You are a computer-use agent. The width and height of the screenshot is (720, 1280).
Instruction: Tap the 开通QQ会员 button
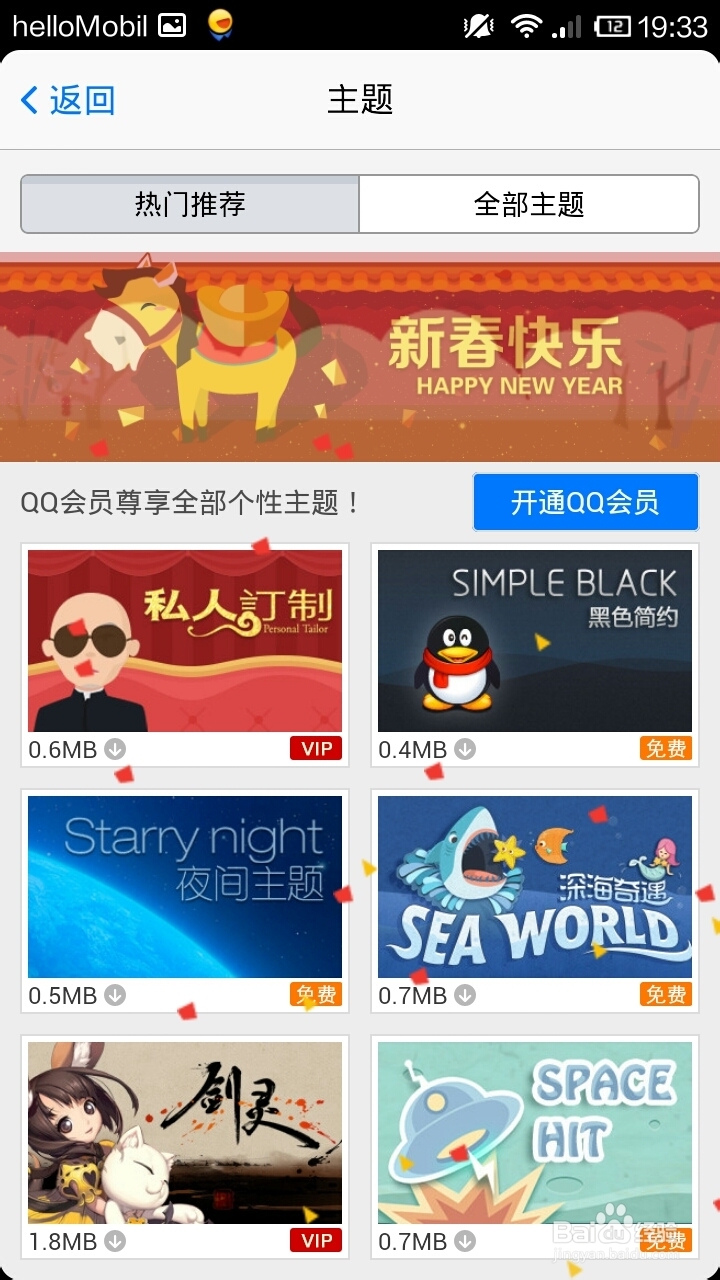(585, 502)
